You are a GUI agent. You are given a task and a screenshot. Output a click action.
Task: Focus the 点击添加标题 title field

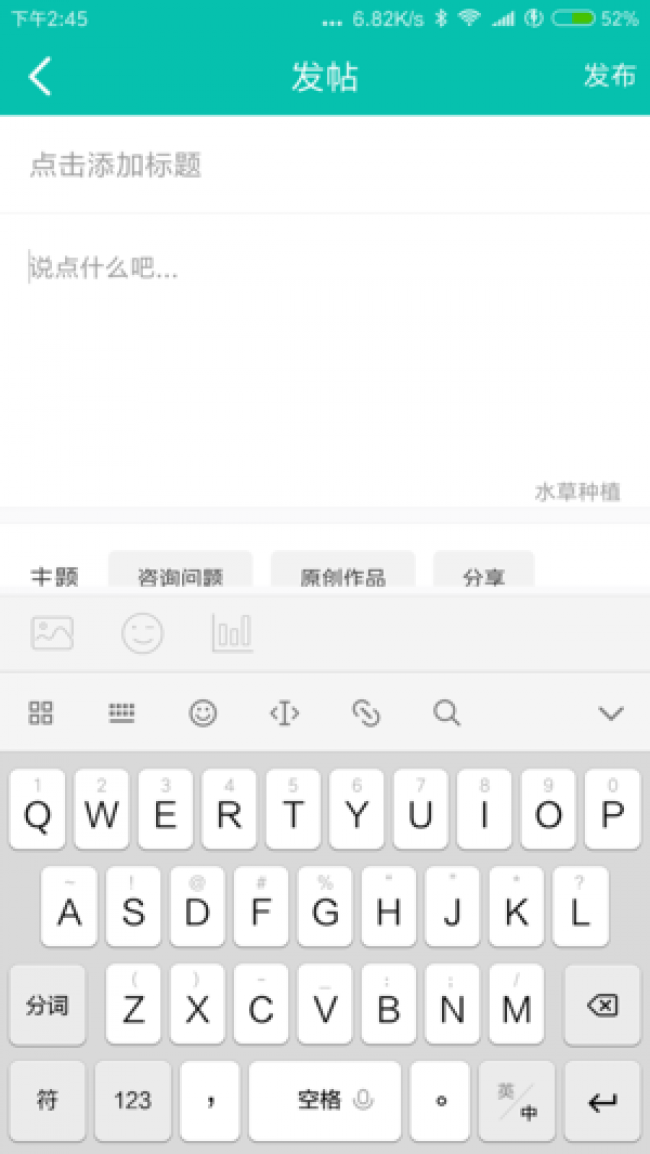tap(325, 165)
